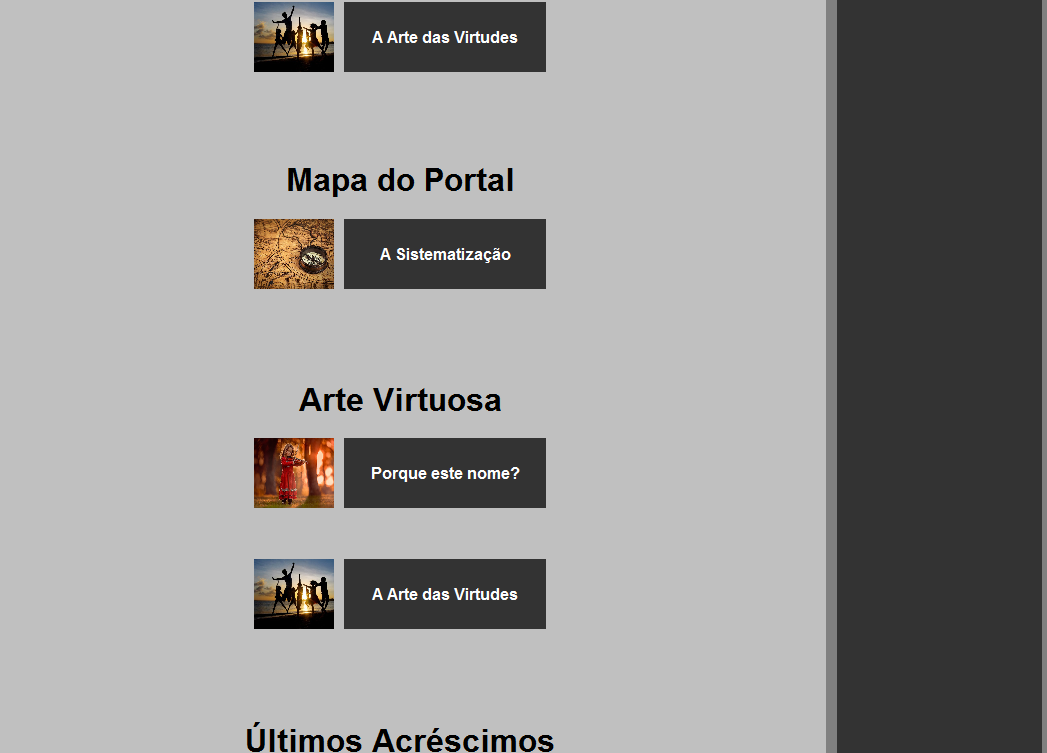The image size is (1047, 753).
Task: Open the A Sistematização button
Action: coord(445,254)
